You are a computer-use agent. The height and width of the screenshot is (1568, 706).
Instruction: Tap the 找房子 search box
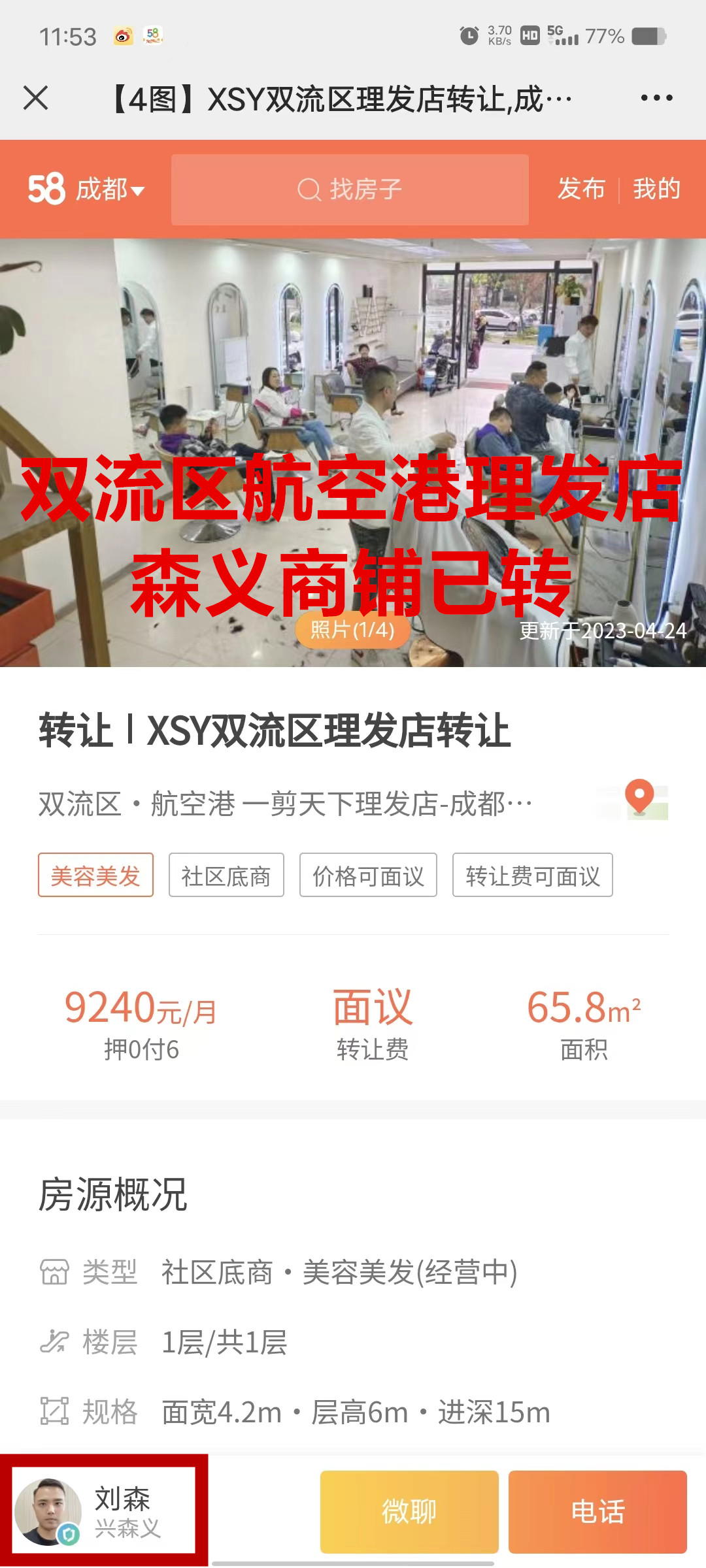point(350,190)
